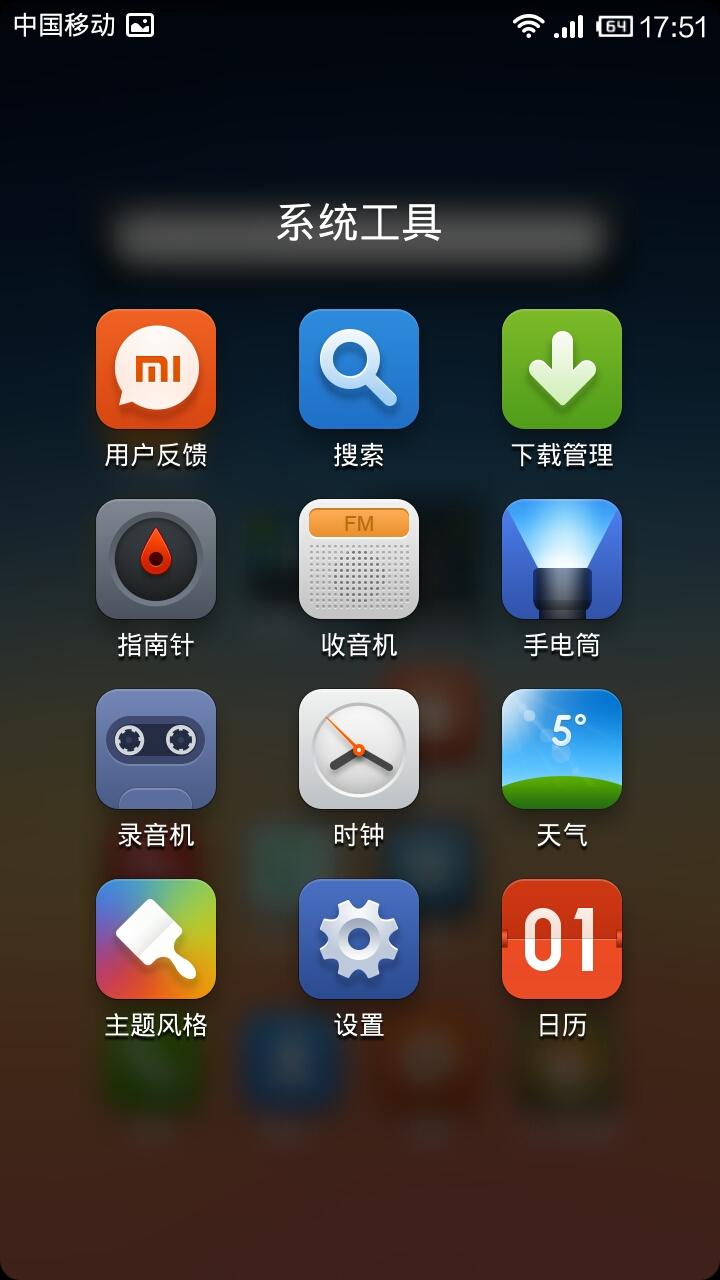
Task: Open 下载管理 download manager
Action: (561, 368)
